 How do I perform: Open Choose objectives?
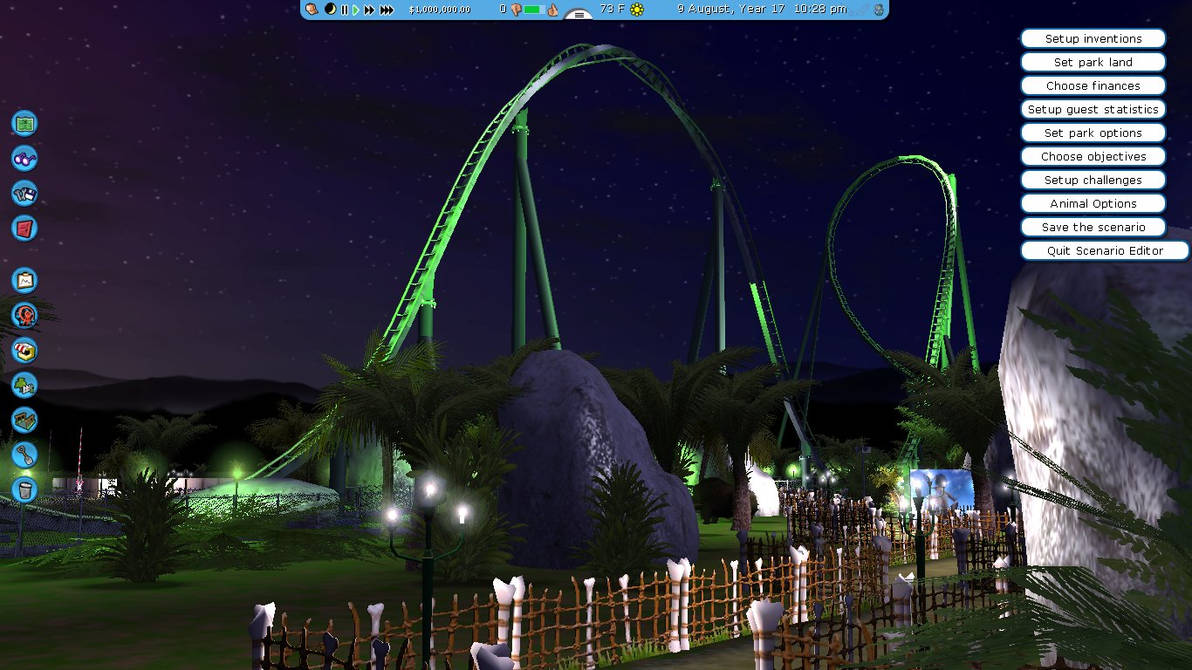click(x=1093, y=156)
